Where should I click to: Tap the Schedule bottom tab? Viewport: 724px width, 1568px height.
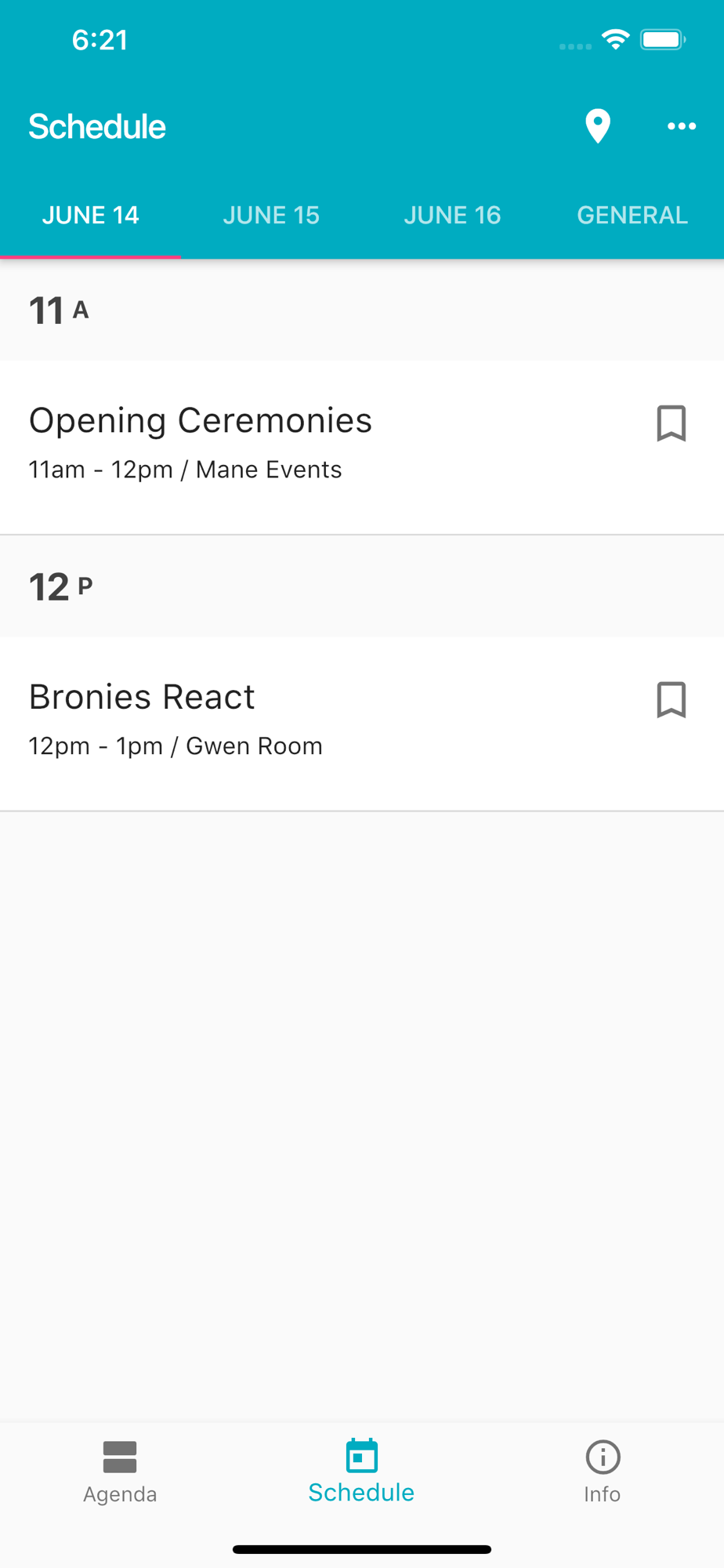pos(361,1471)
